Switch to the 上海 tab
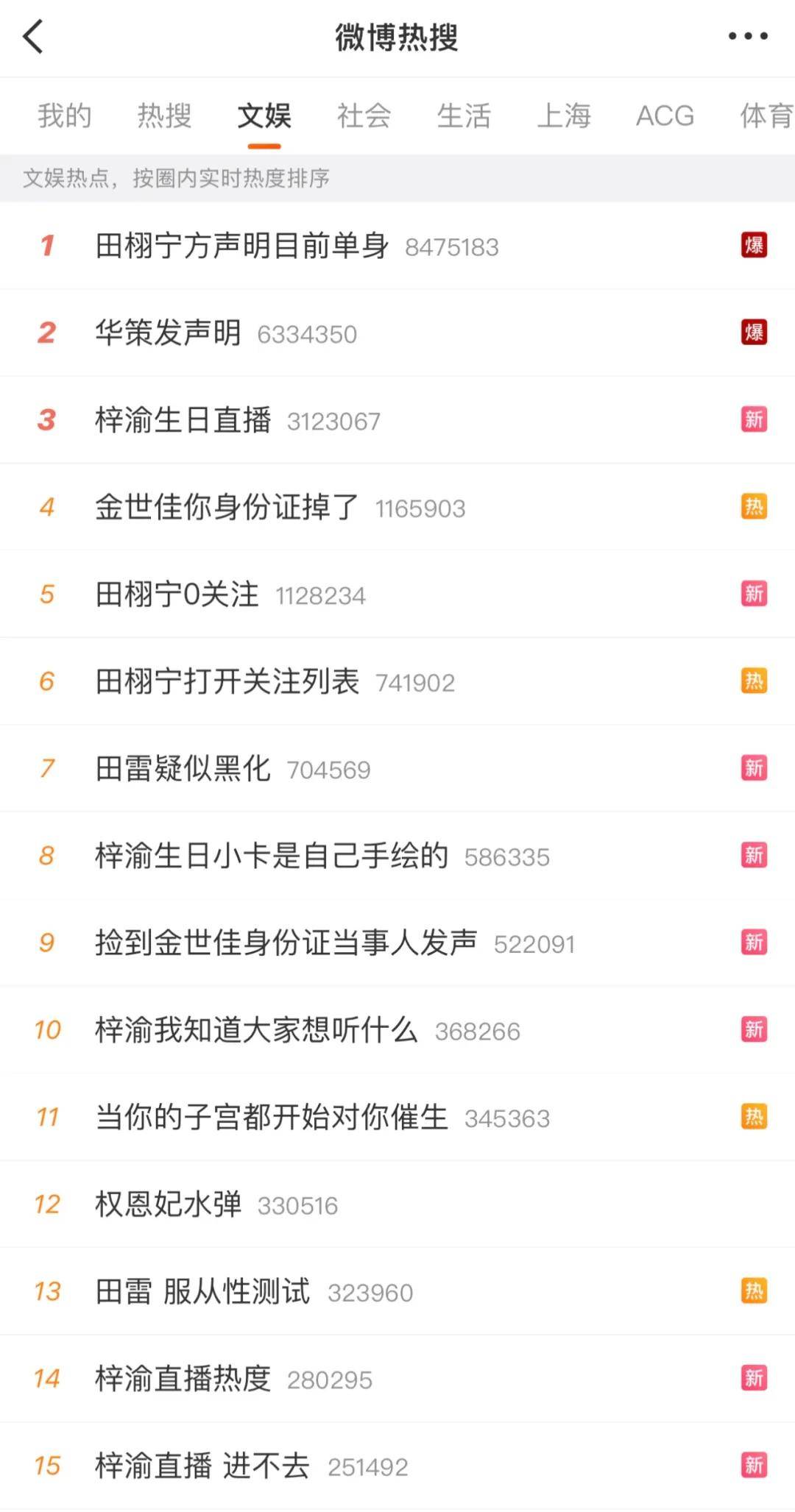The height and width of the screenshot is (1512, 795). [564, 116]
